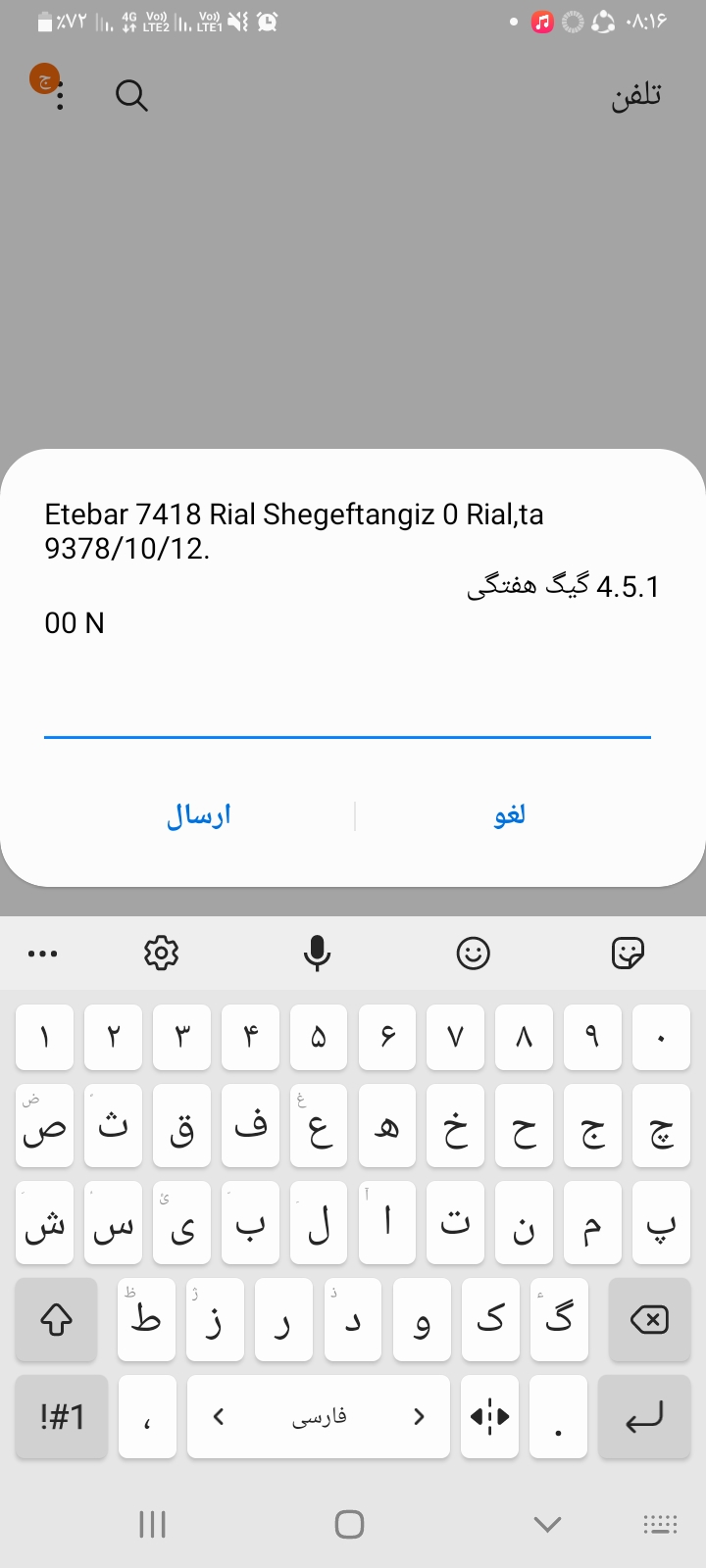Open the sticker panel

[628, 953]
